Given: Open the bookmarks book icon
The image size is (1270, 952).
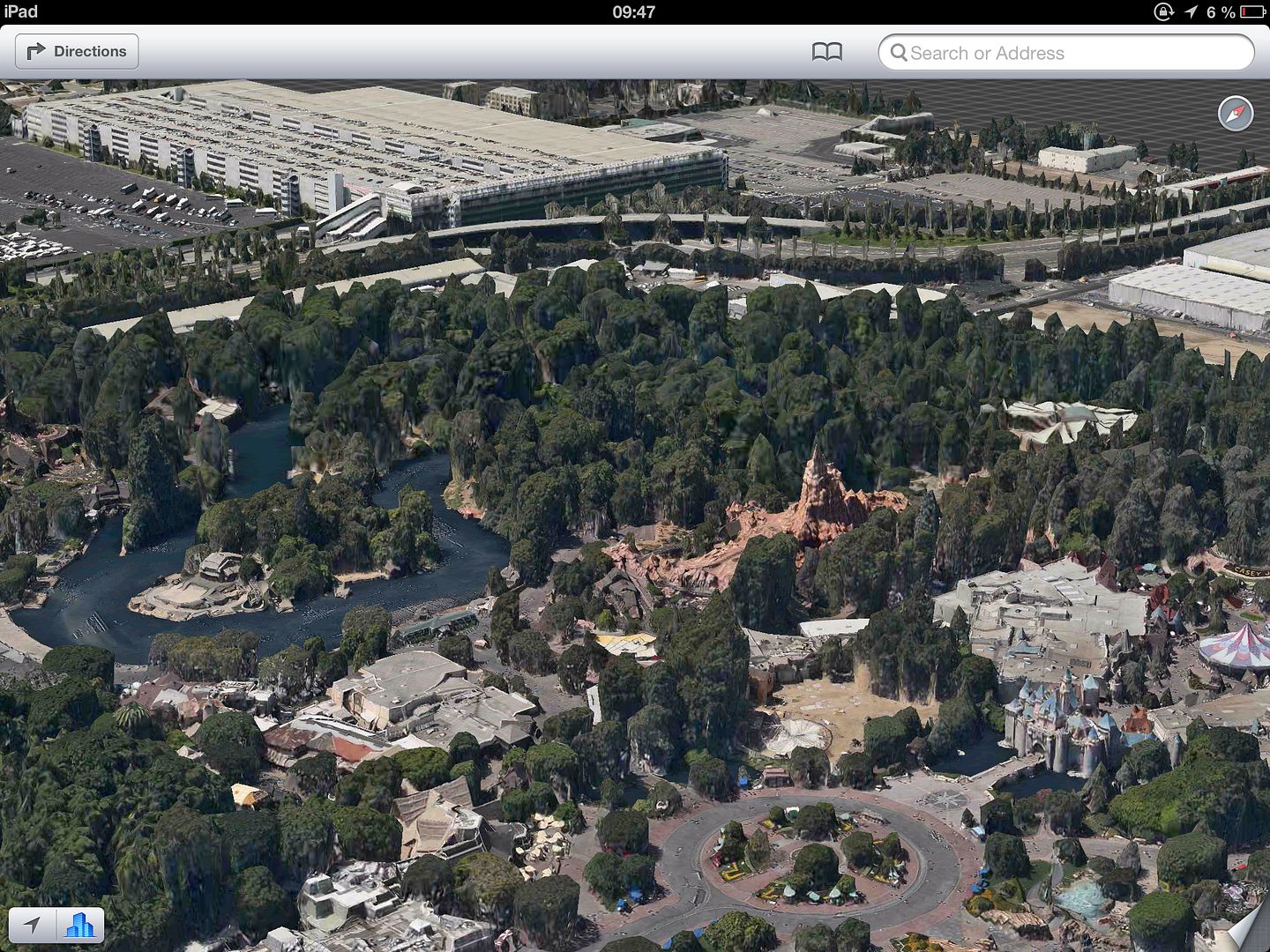Looking at the screenshot, I should tap(826, 52).
